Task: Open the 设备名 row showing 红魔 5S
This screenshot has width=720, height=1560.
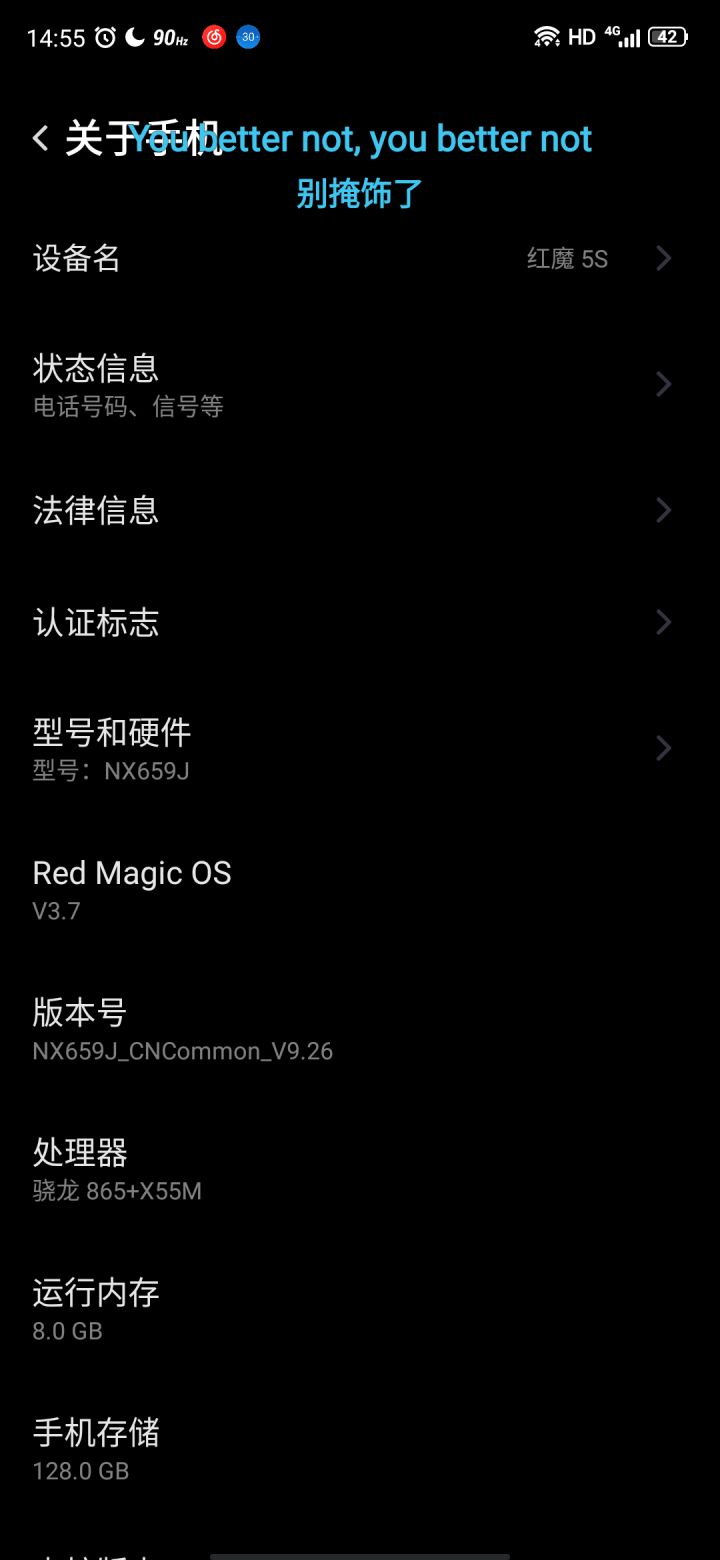Action: tap(360, 259)
